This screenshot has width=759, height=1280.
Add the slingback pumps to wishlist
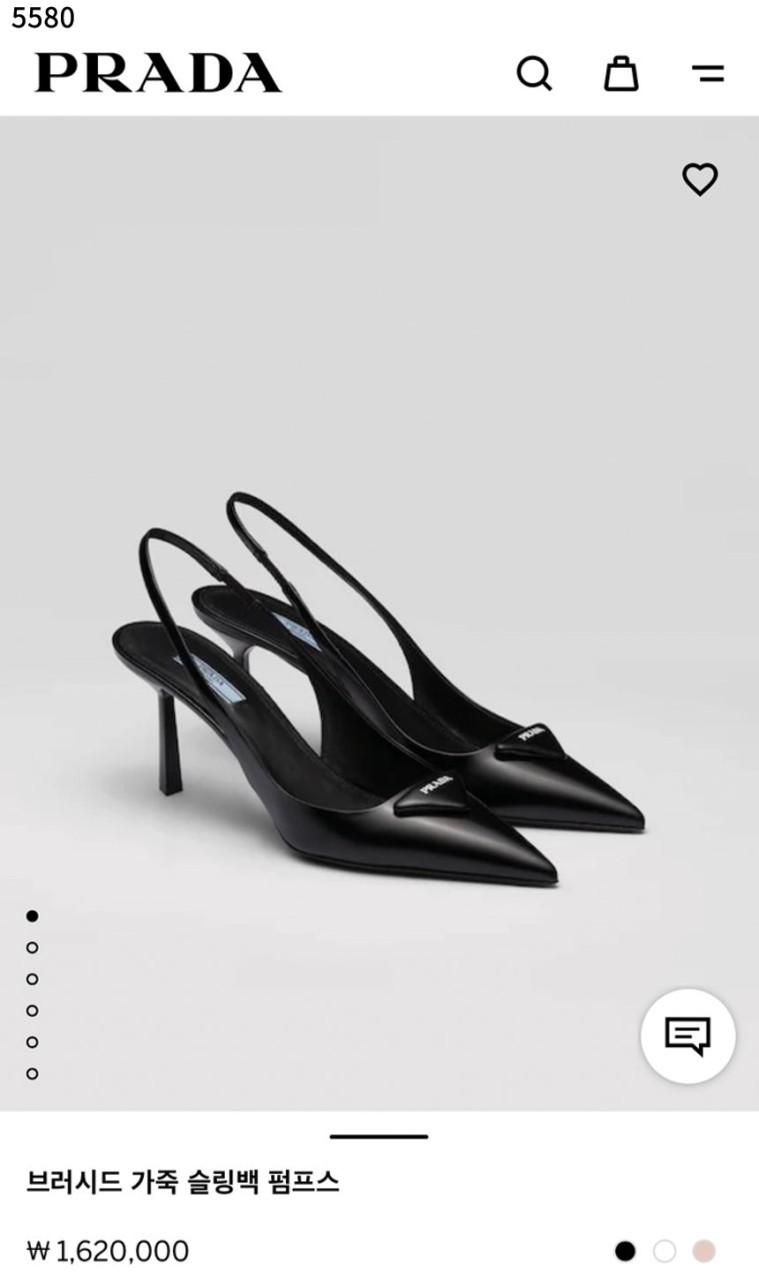[x=700, y=179]
